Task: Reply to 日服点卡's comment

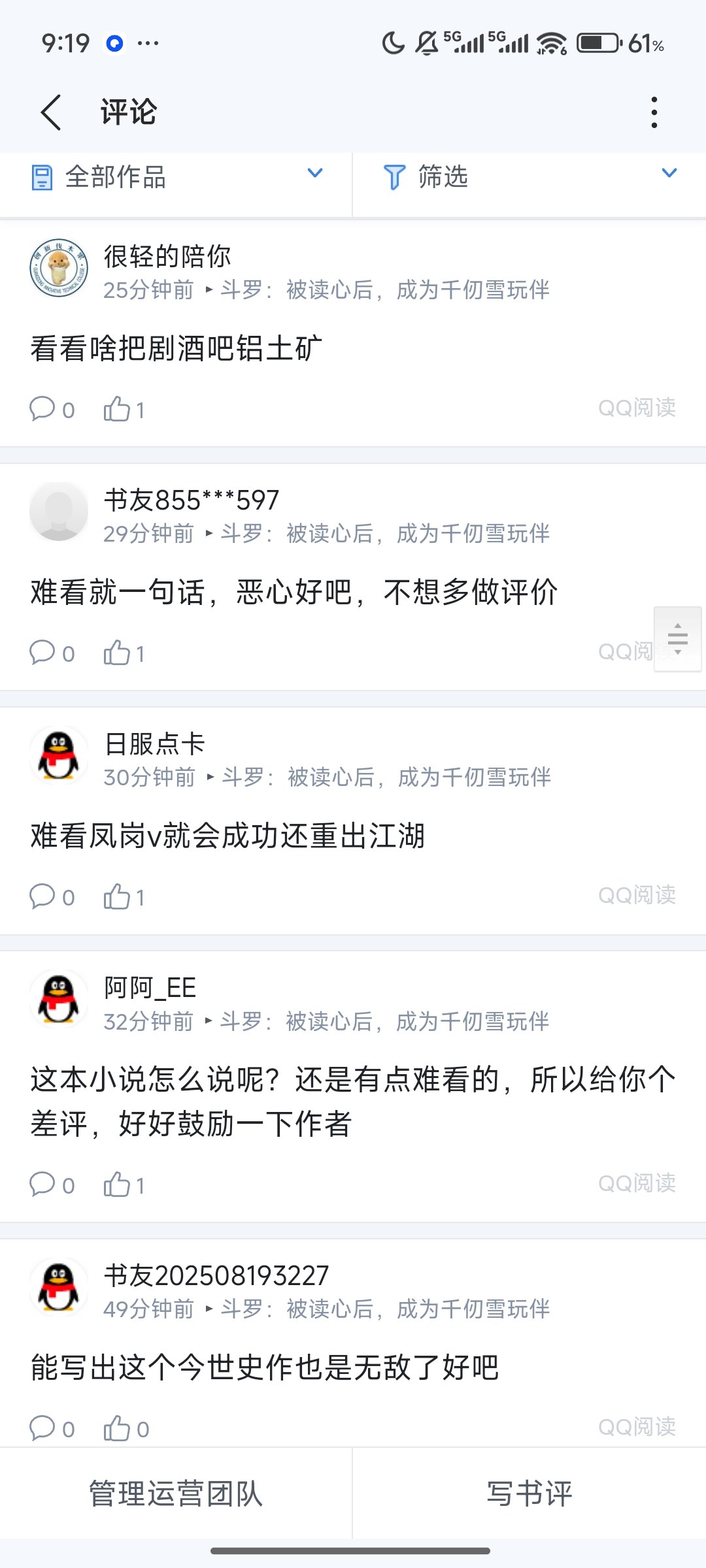Action: click(43, 897)
